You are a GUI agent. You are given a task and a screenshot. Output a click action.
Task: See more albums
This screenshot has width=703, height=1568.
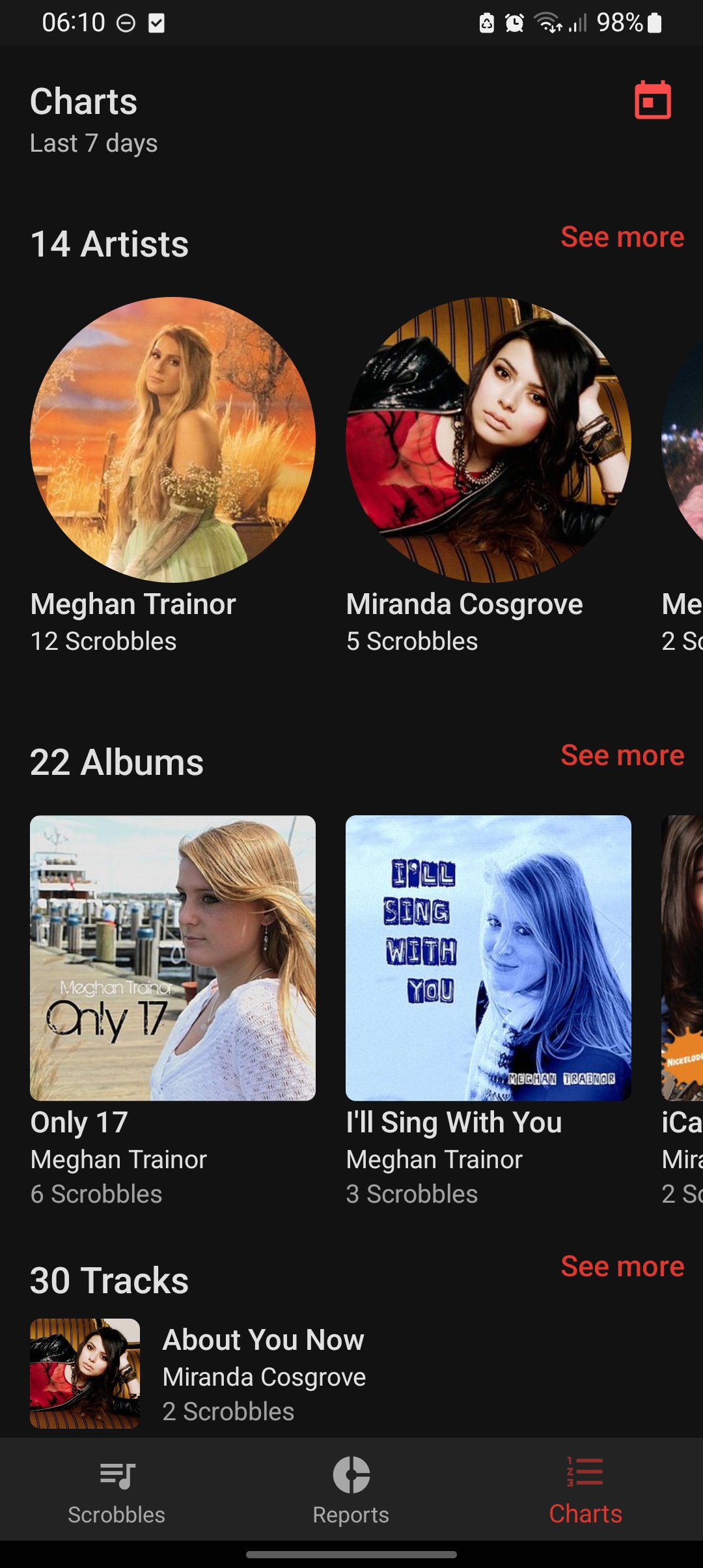(x=622, y=755)
